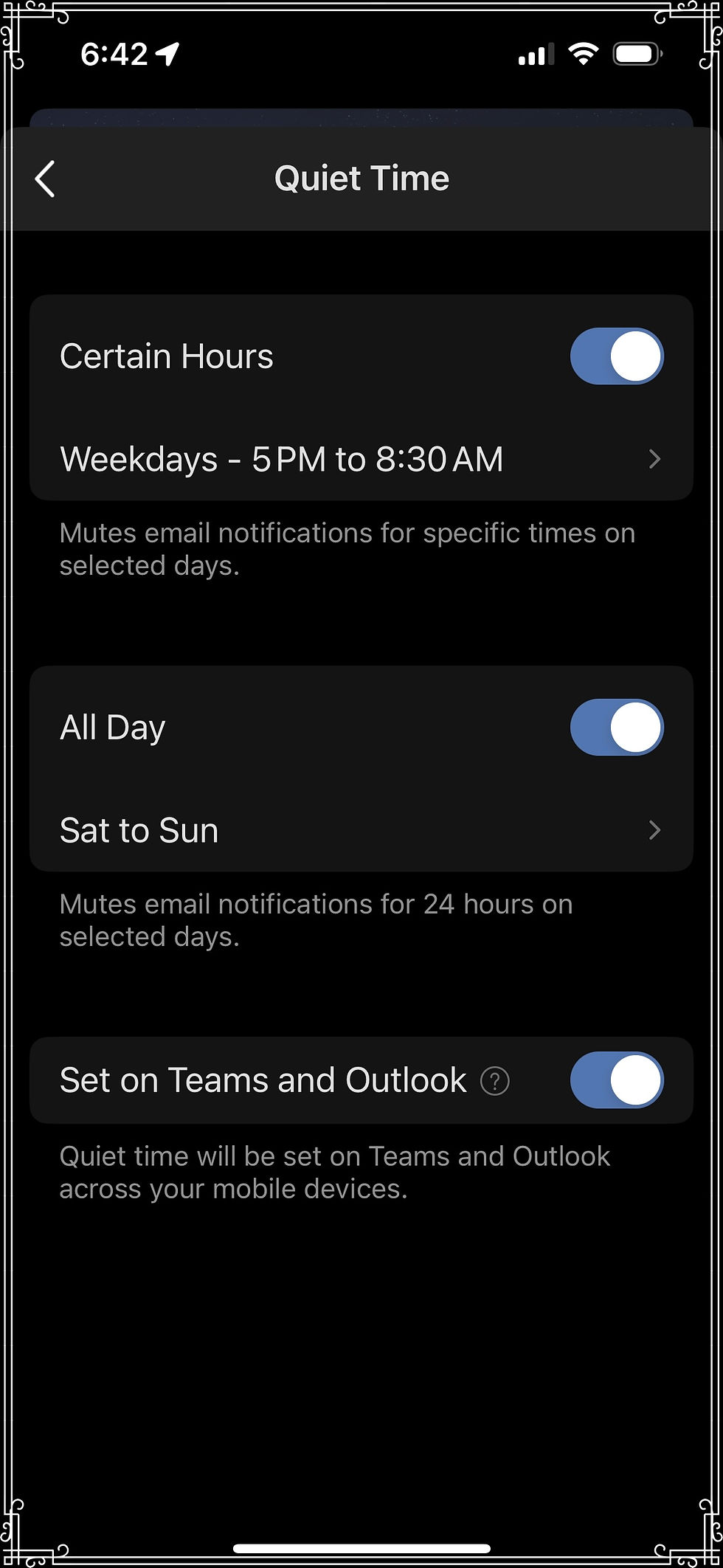Viewport: 723px width, 1568px height.
Task: Open the Sat to Sun day selection
Action: (361, 830)
